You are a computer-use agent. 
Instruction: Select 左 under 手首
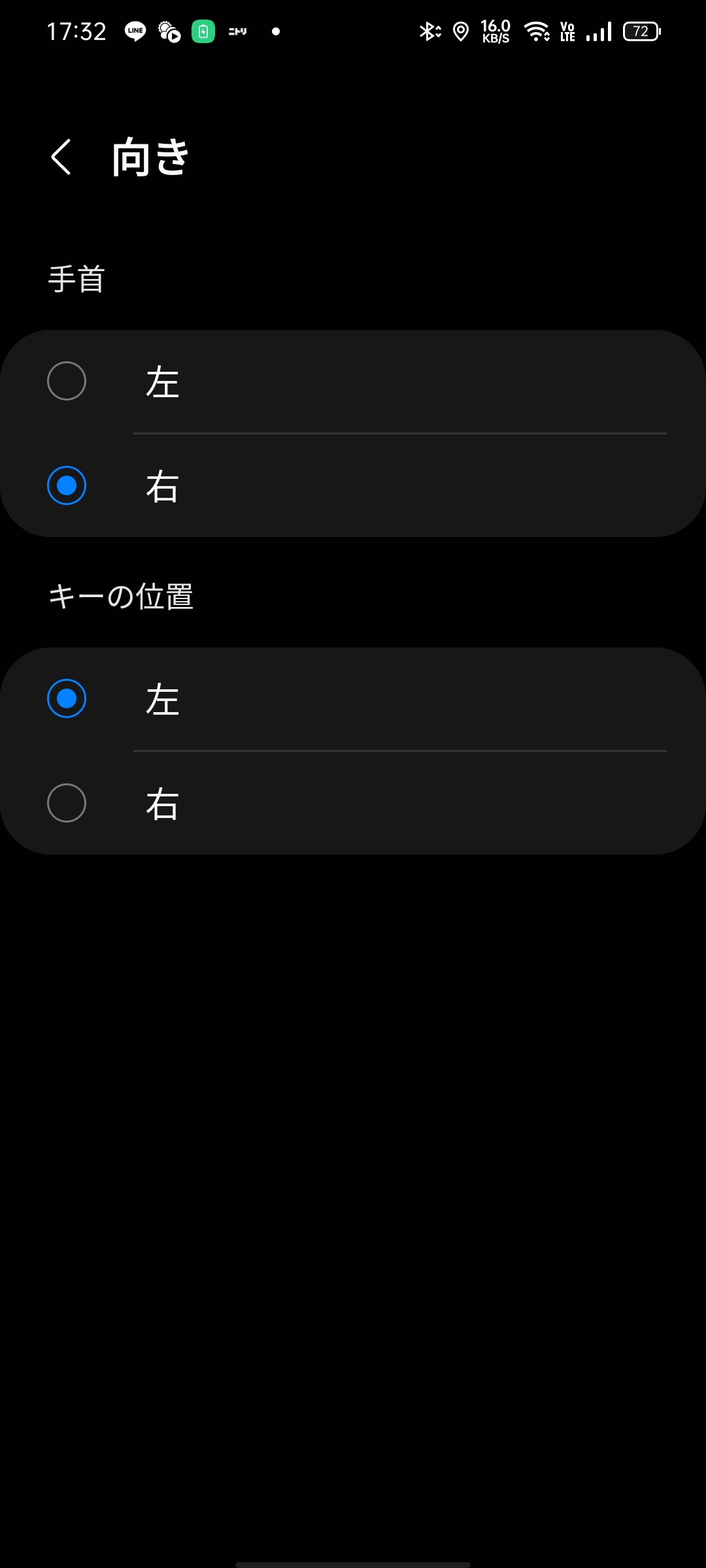click(353, 382)
